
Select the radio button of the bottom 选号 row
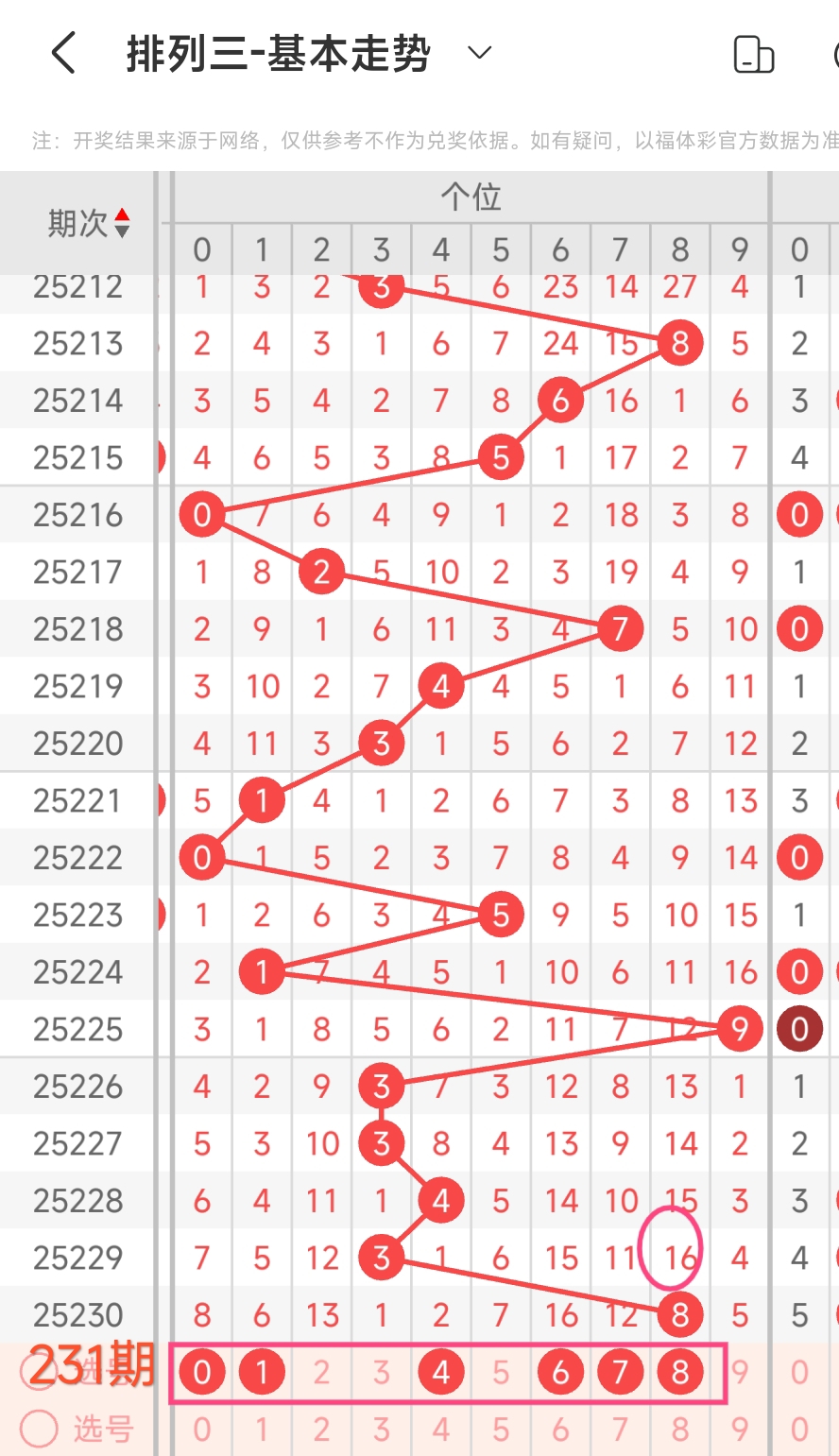(39, 1429)
